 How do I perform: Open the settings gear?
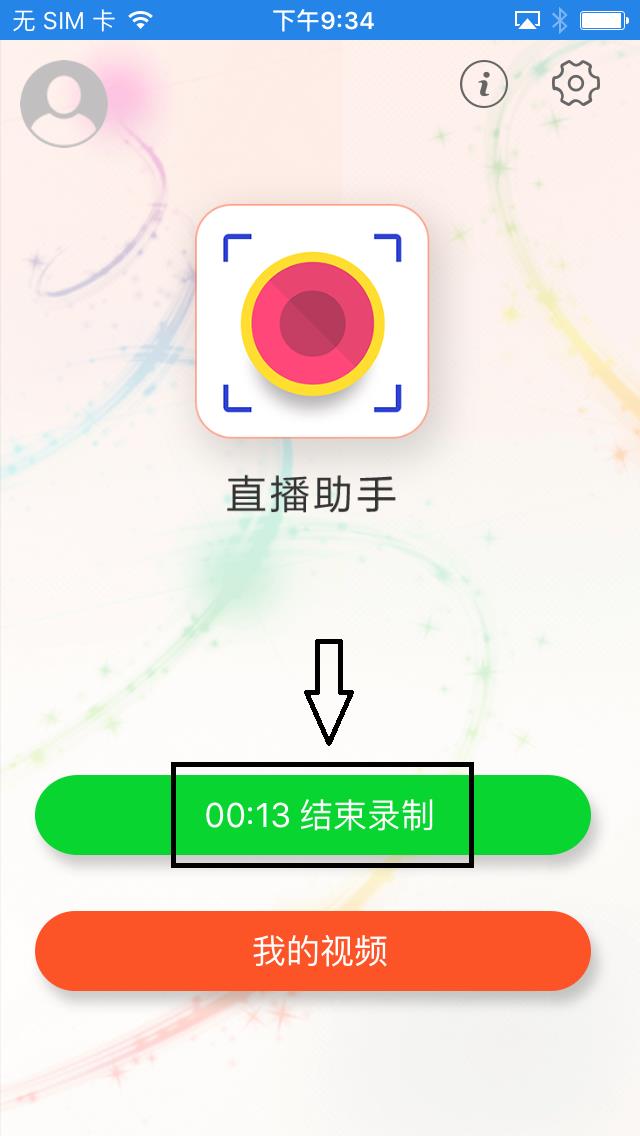tap(575, 84)
